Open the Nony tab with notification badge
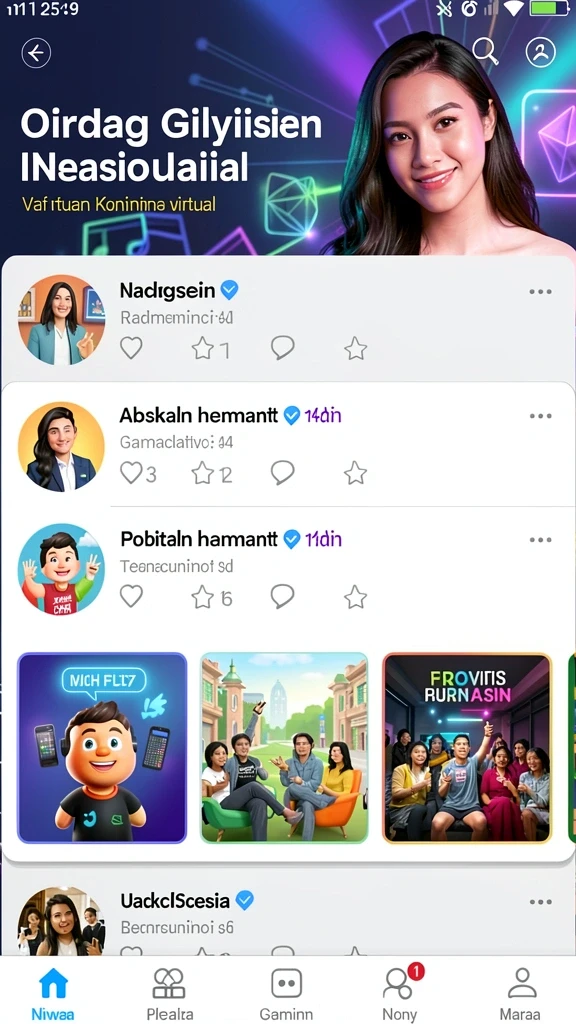 [401, 993]
